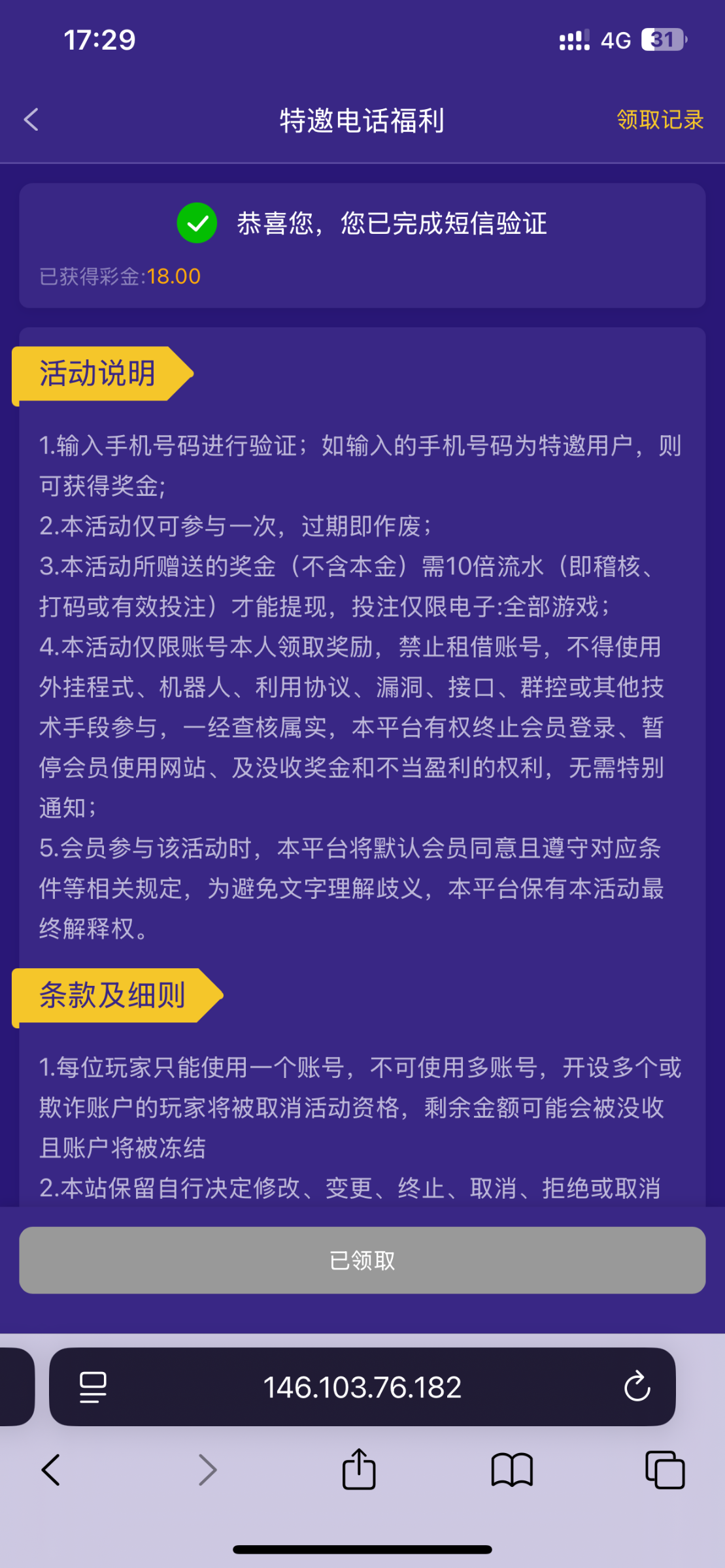This screenshot has width=725, height=1568.
Task: Open Safari bookmarks
Action: tap(512, 1470)
